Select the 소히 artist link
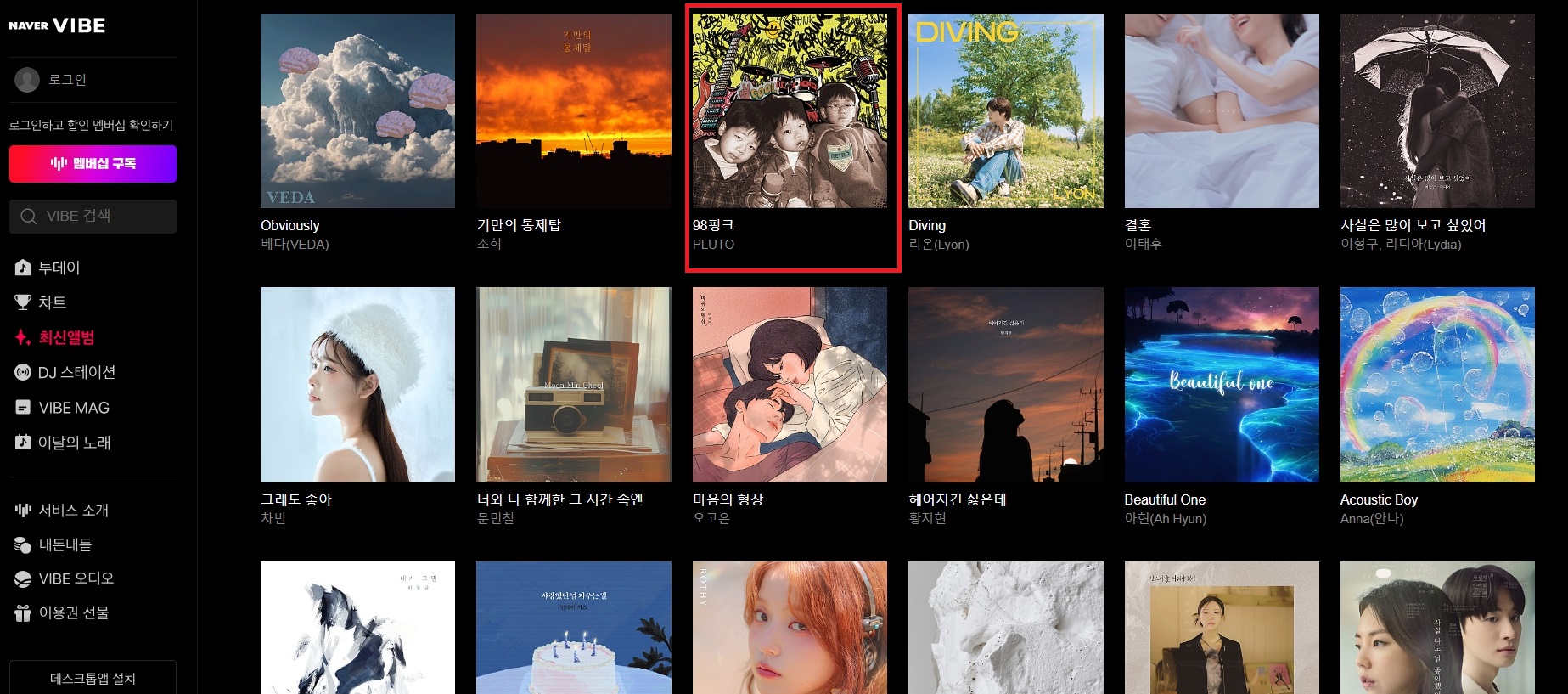Screen dimensions: 1568x694 click(489, 244)
